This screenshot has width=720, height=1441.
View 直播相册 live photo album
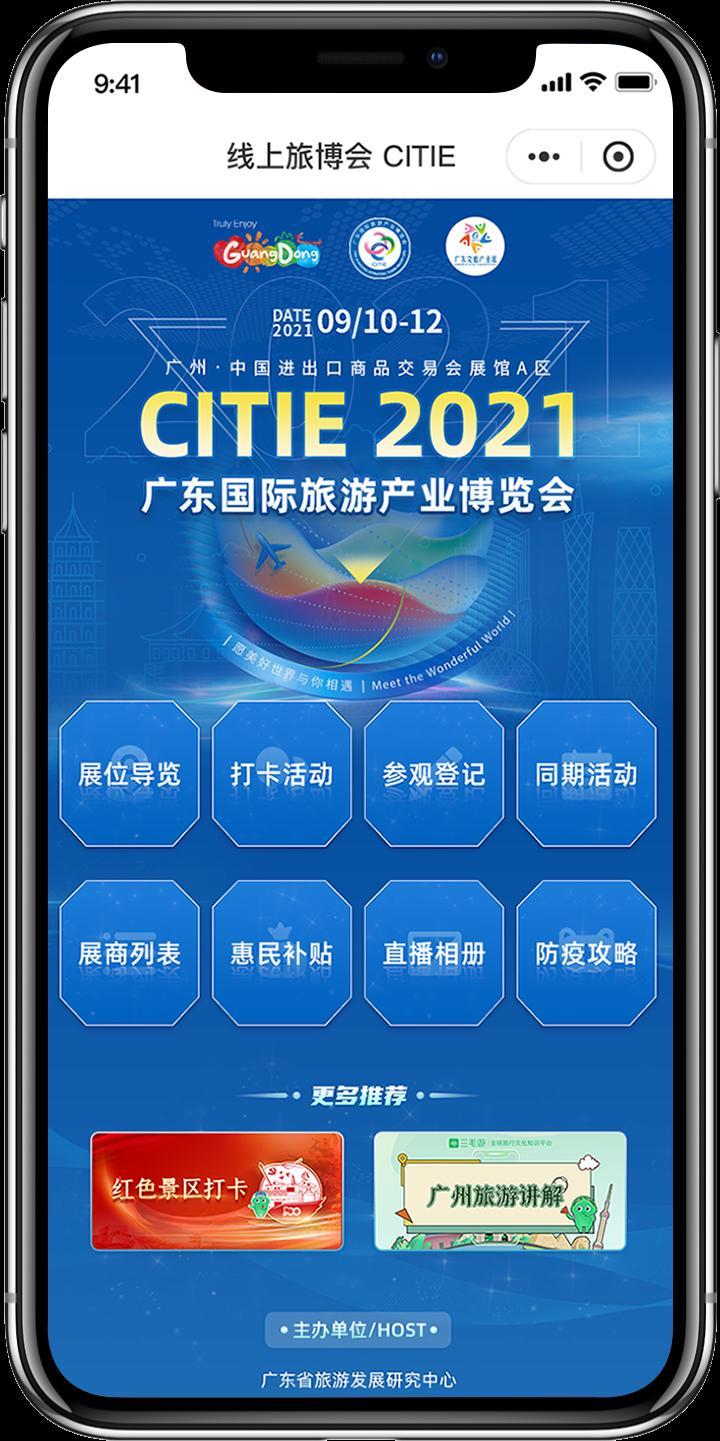434,953
